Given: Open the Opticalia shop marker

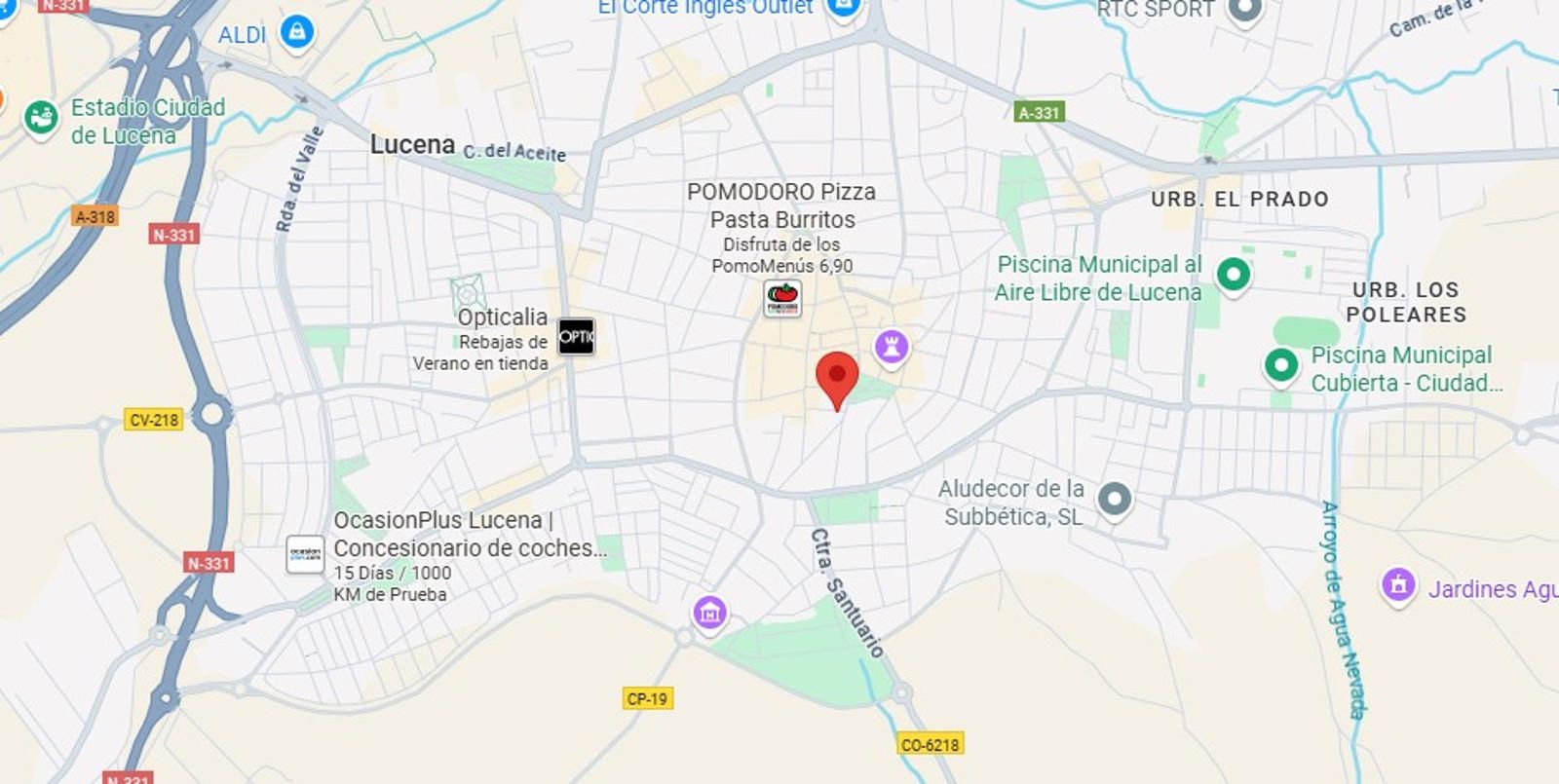Looking at the screenshot, I should [x=576, y=337].
